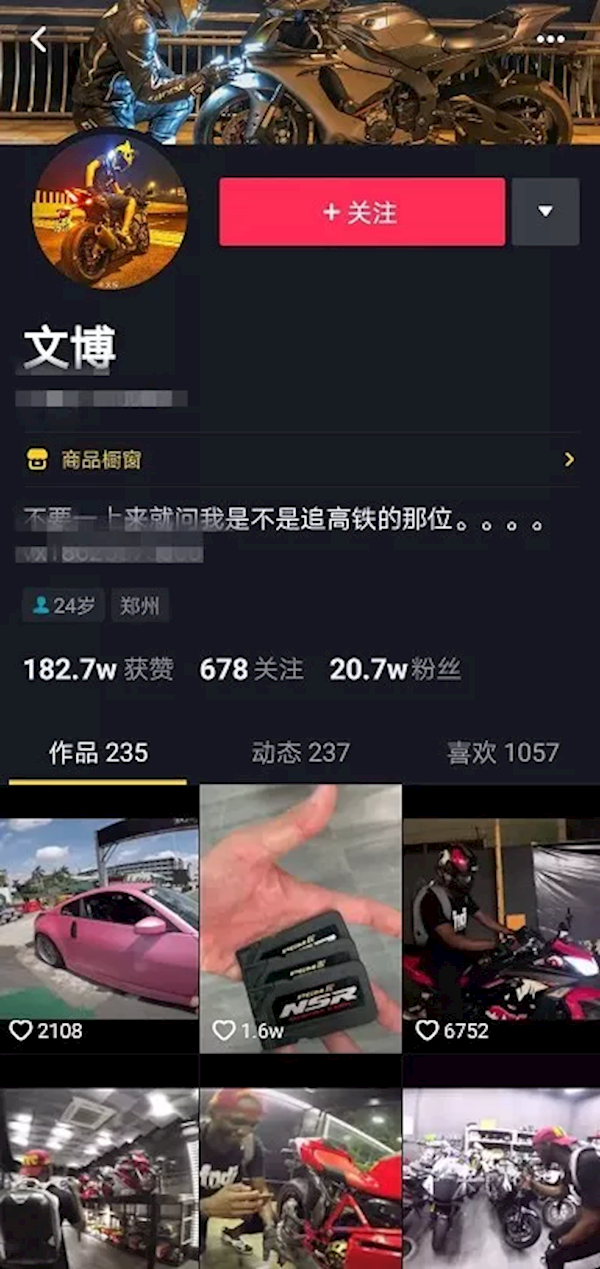The image size is (600, 1269).
Task: Open the three-dot overflow menu
Action: click(x=550, y=39)
